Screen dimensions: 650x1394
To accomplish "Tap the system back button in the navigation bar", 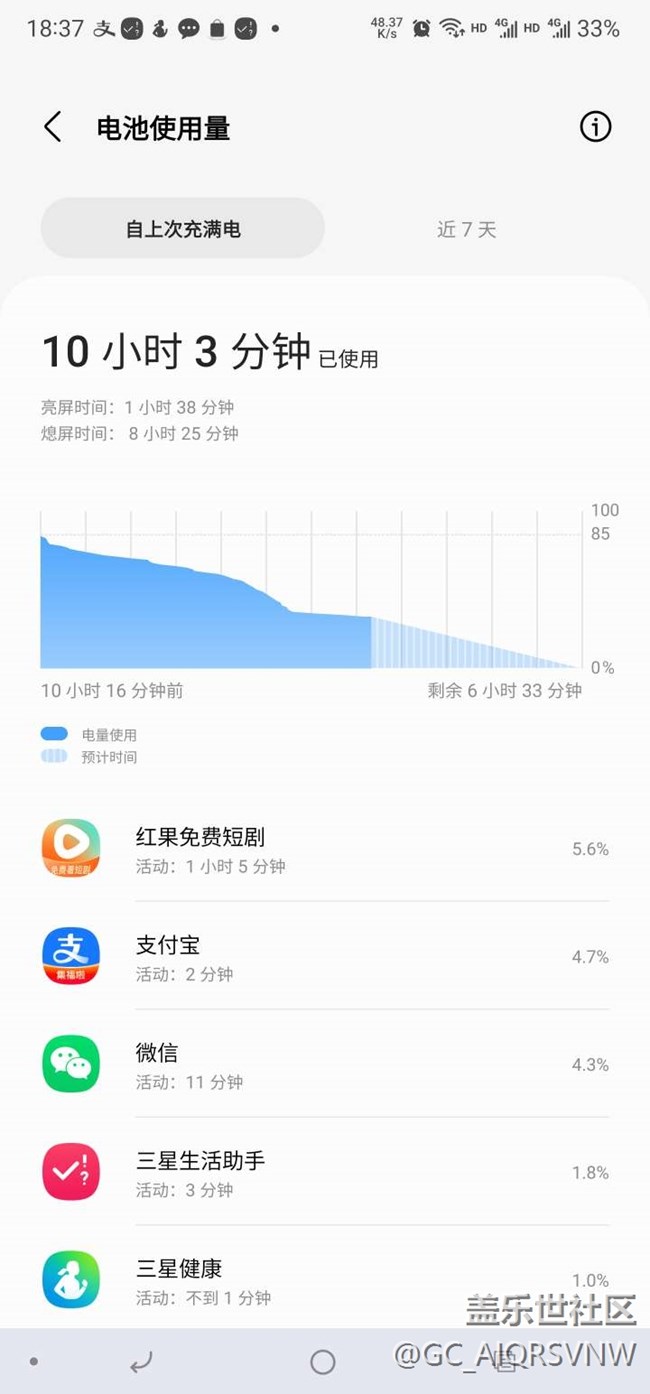I will (142, 1361).
